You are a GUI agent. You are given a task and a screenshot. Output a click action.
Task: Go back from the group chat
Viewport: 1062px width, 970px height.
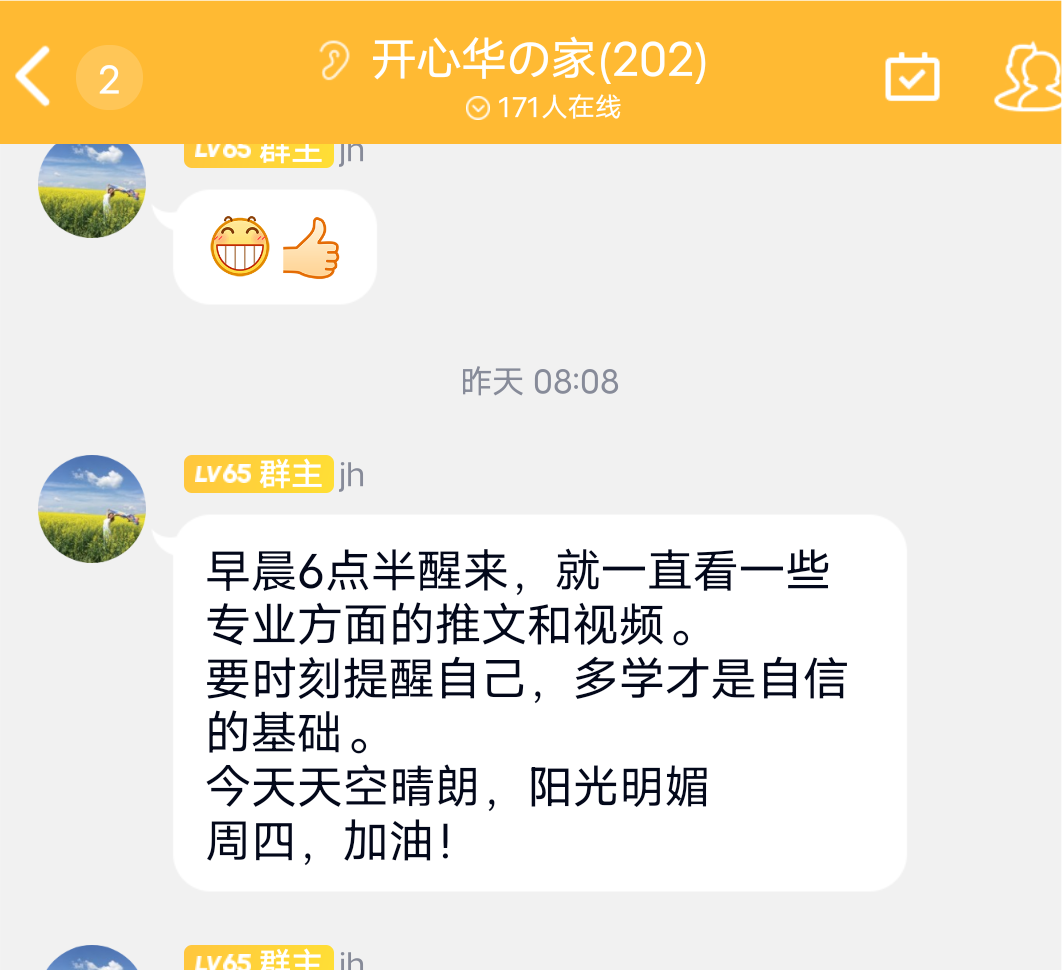click(x=34, y=76)
